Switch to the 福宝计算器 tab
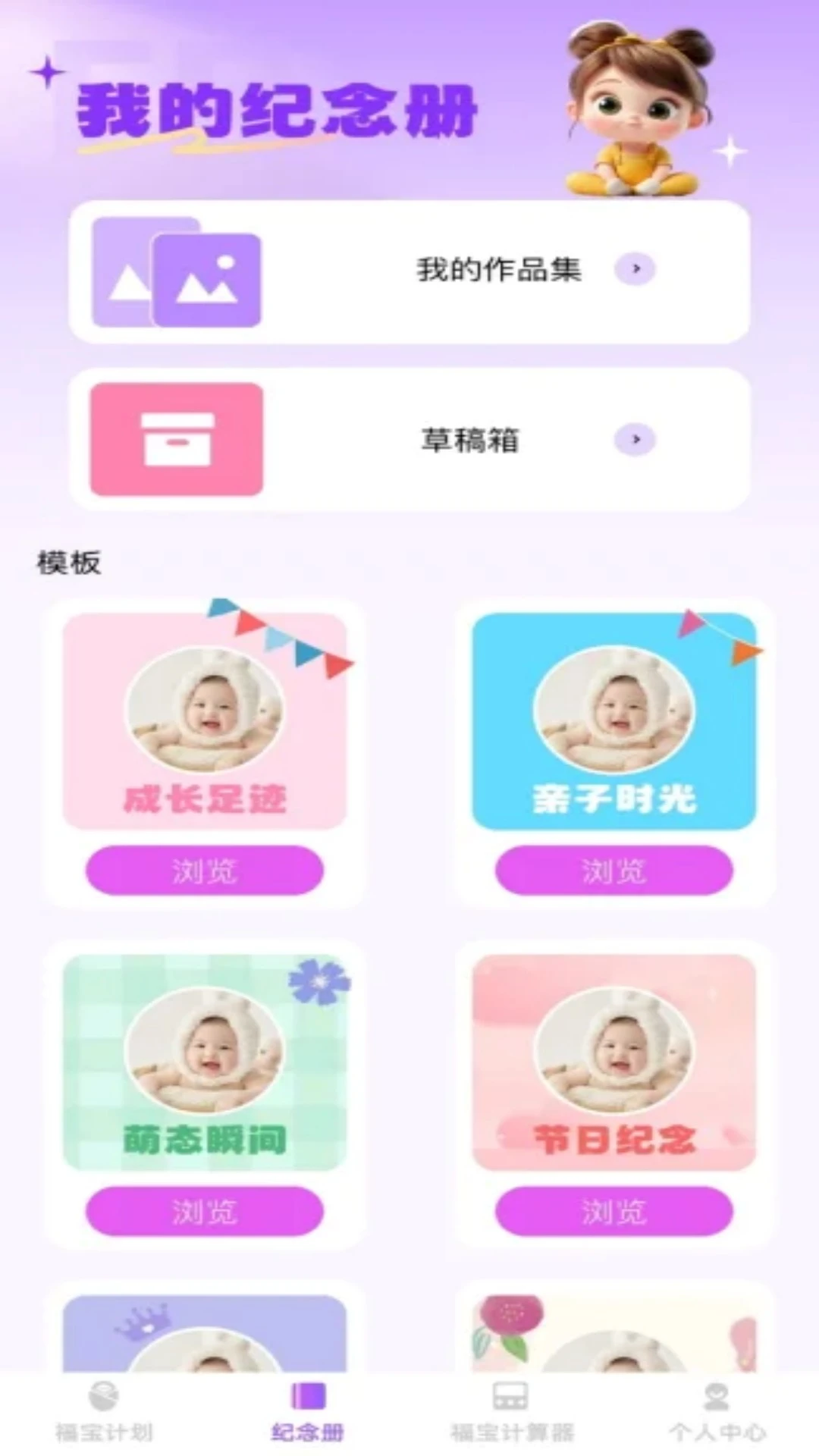The height and width of the screenshot is (1456, 819). pos(512,1412)
